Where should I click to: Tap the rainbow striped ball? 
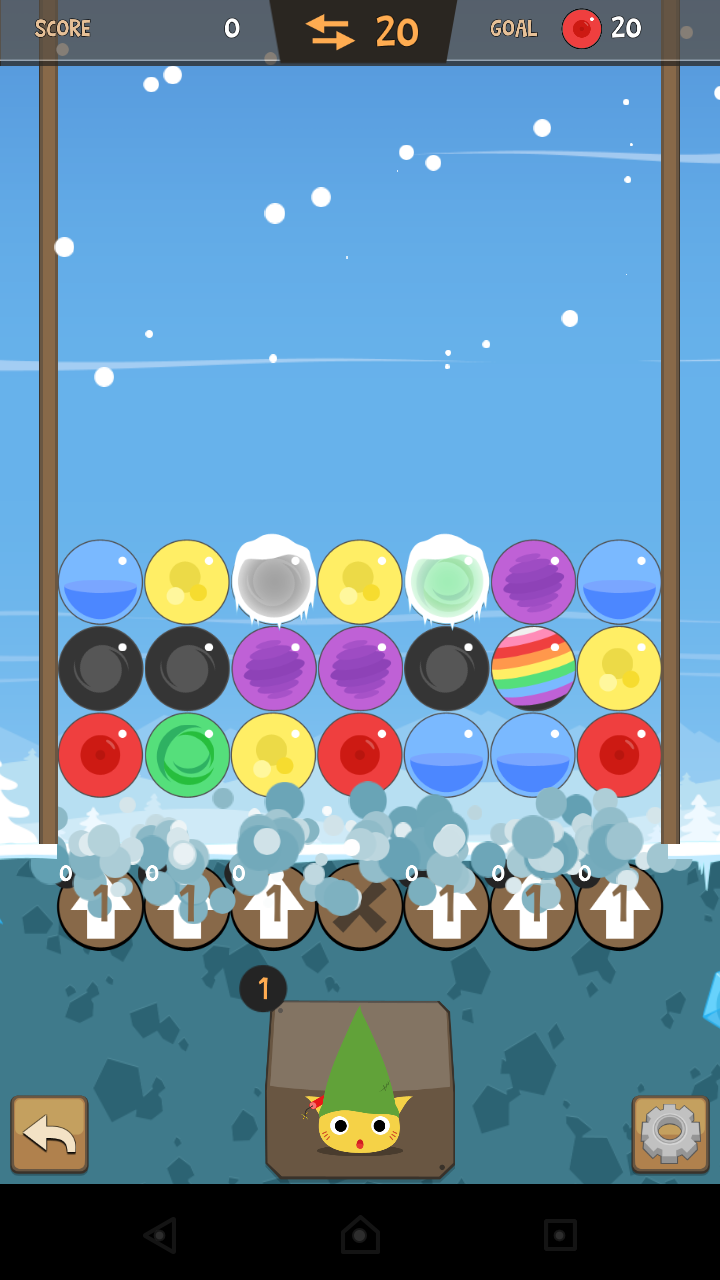(x=533, y=668)
